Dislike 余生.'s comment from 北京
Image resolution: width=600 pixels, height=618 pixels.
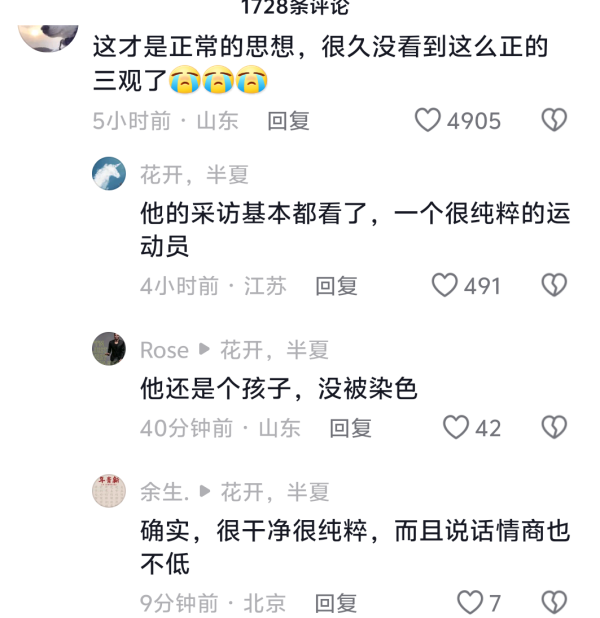pos(554,603)
